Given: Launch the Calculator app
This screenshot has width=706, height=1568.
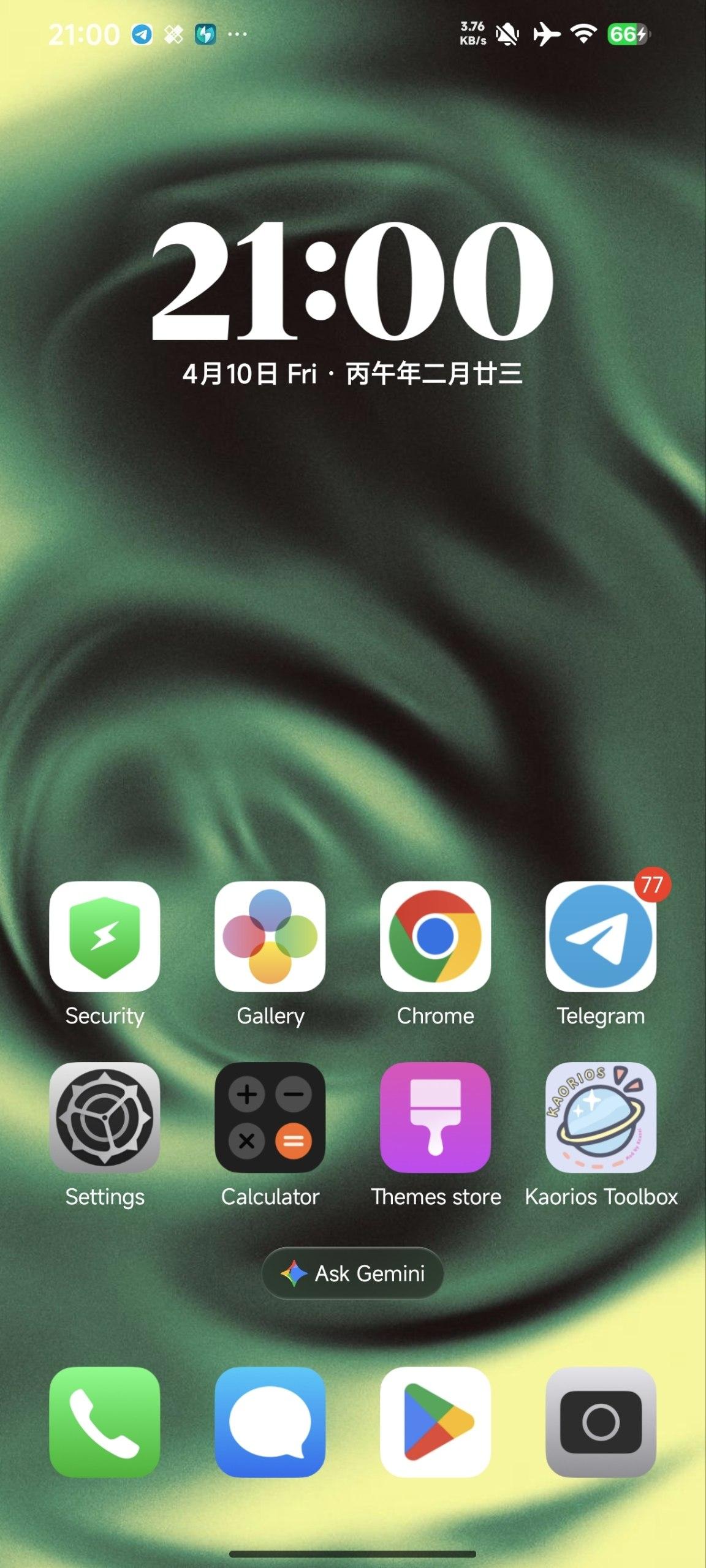Looking at the screenshot, I should [x=270, y=1117].
